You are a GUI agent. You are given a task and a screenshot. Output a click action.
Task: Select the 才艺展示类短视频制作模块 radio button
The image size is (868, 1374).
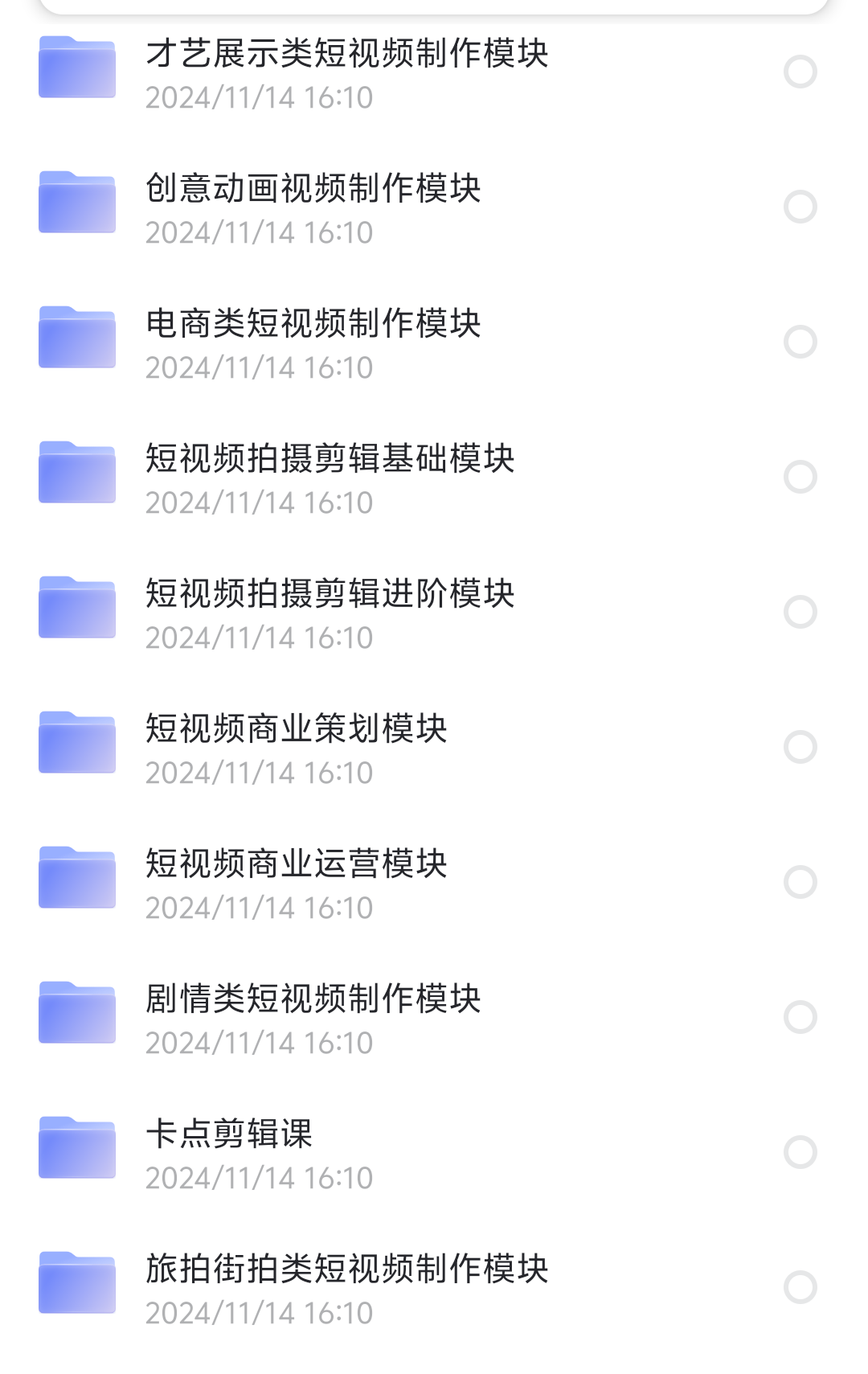tap(800, 72)
